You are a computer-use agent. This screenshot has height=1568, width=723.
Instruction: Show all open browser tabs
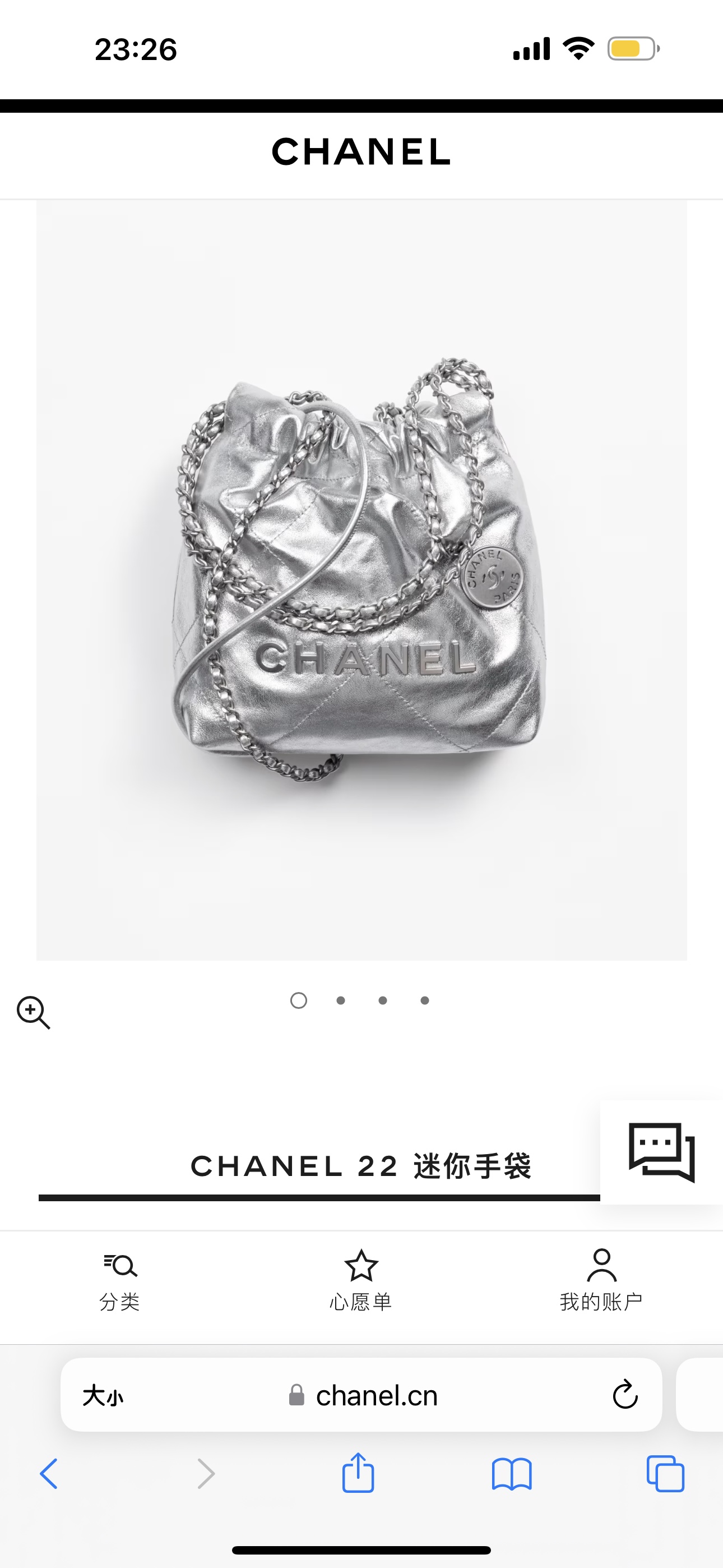coord(665,1474)
